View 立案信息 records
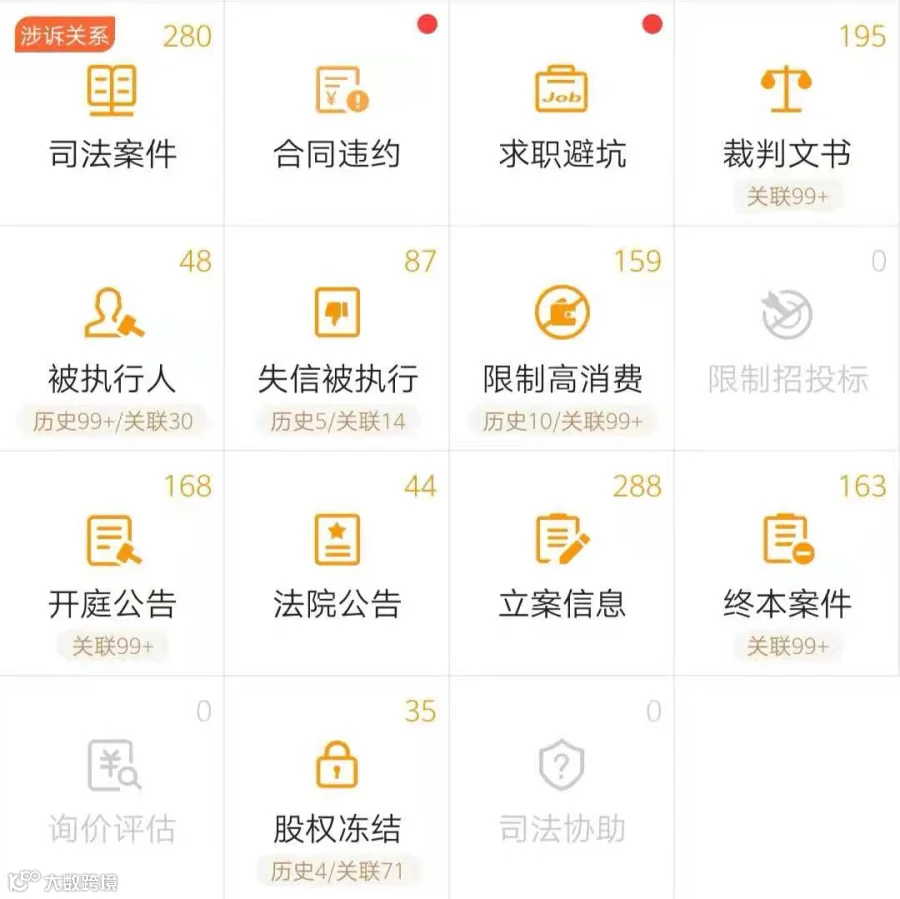Viewport: 900px width, 899px height. click(561, 563)
